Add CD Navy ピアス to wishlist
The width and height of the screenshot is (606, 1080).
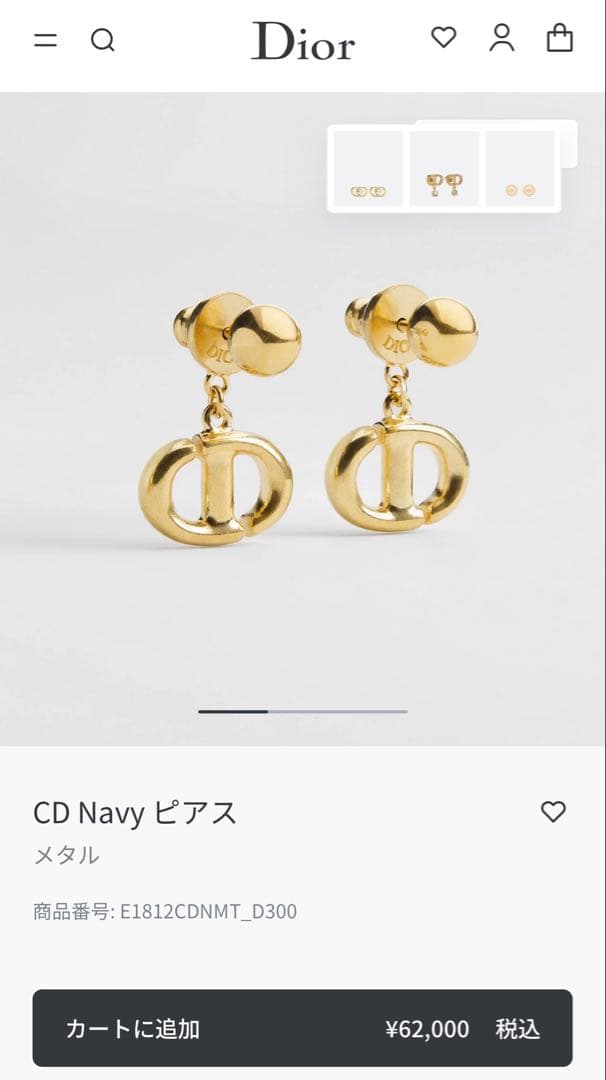553,811
